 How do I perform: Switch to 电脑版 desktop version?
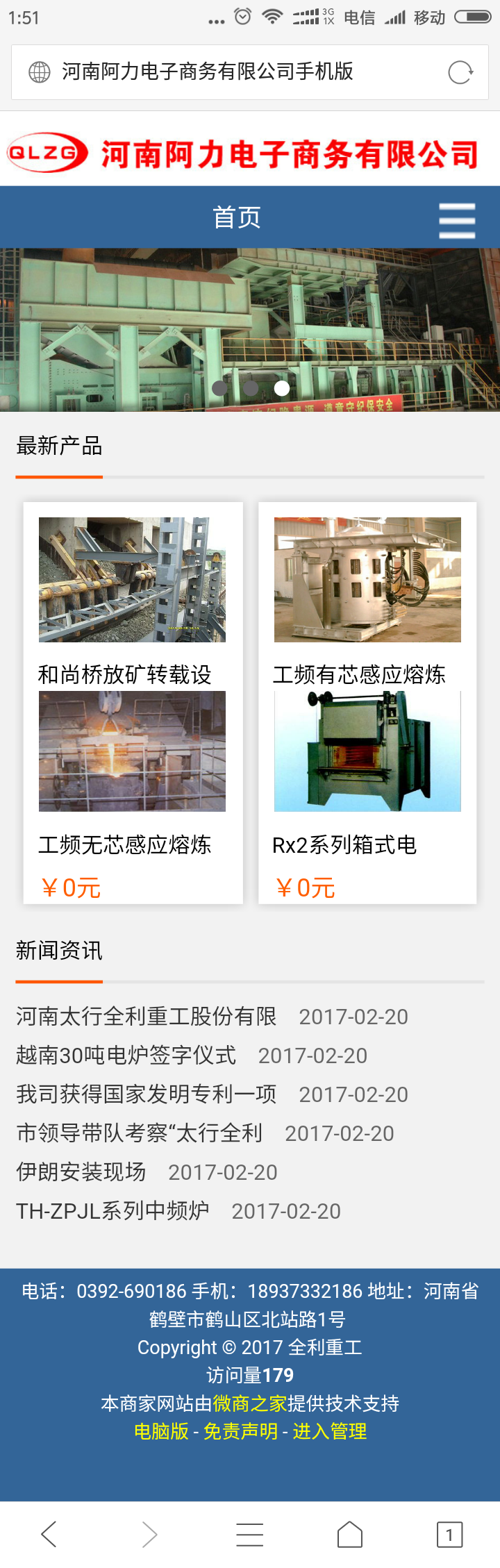coord(161,1431)
